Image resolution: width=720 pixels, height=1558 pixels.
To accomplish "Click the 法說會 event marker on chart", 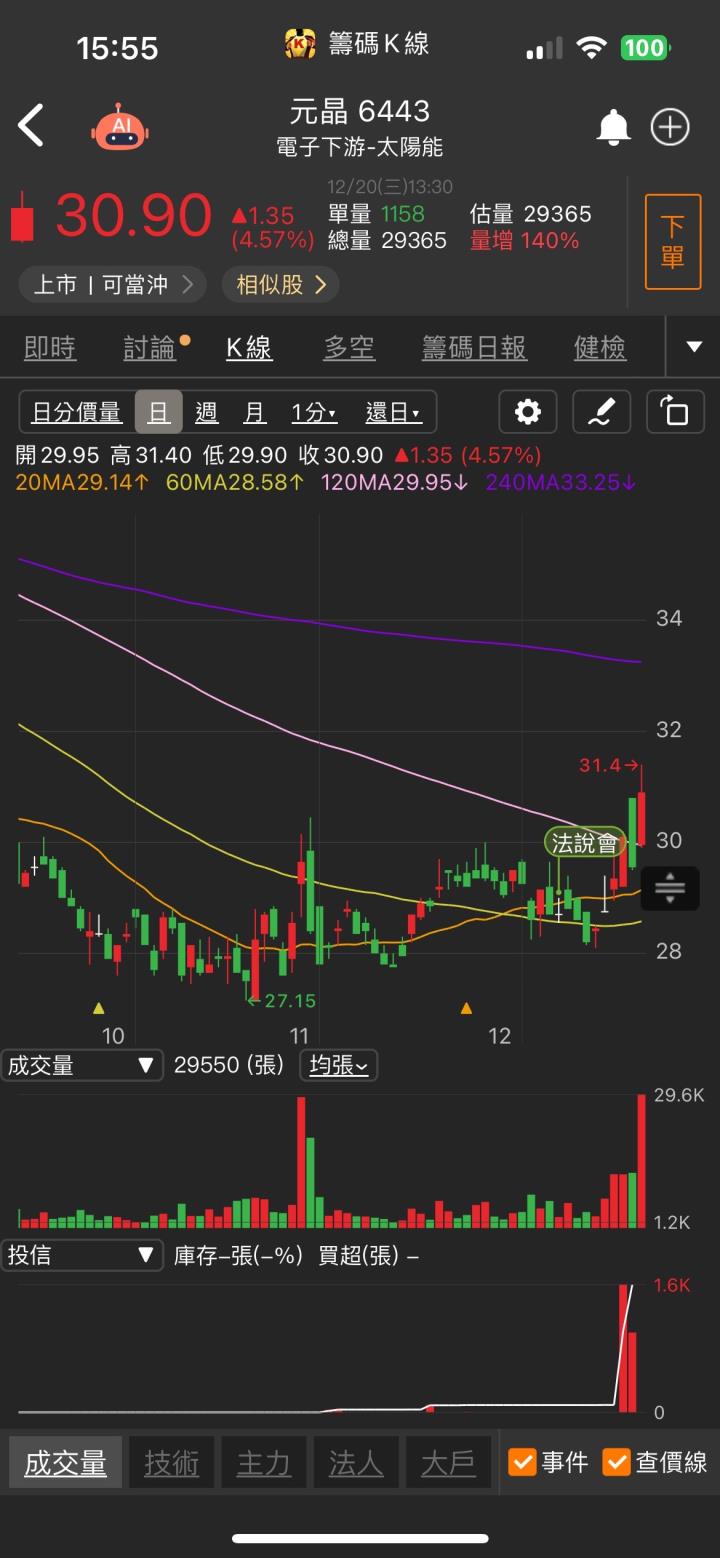I will click(585, 843).
